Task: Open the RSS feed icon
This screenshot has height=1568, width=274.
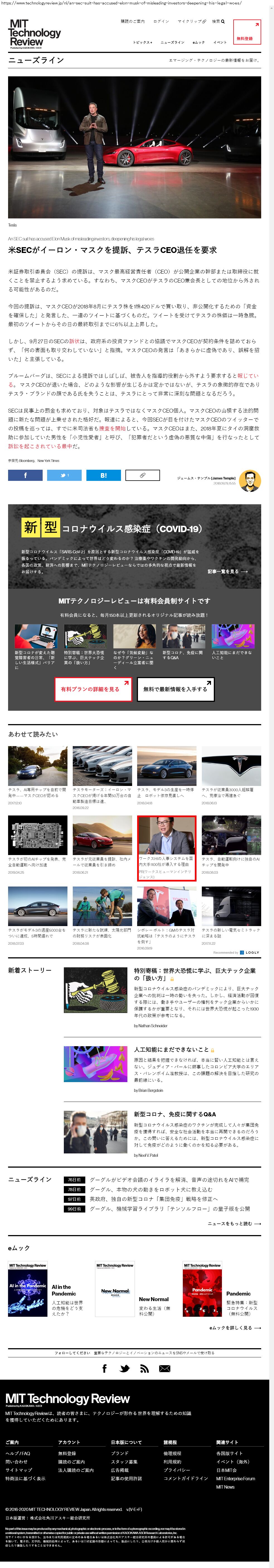Action: [144, 1369]
